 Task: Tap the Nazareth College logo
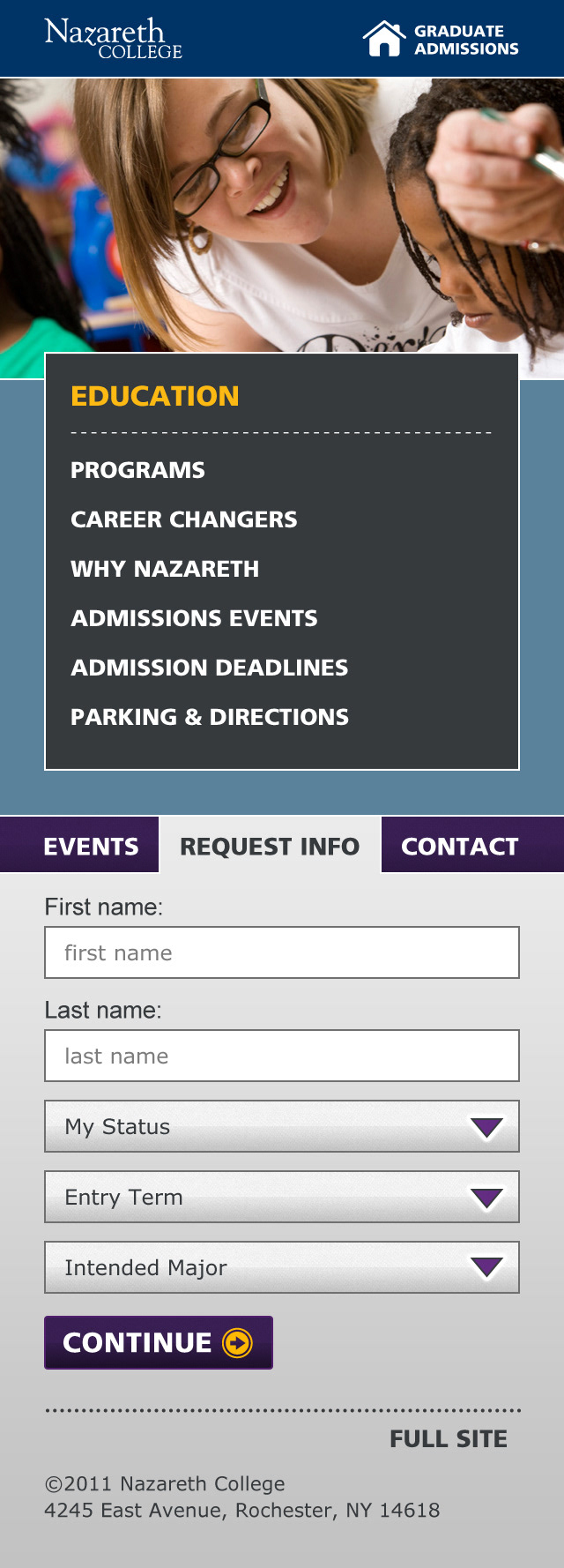point(113,39)
